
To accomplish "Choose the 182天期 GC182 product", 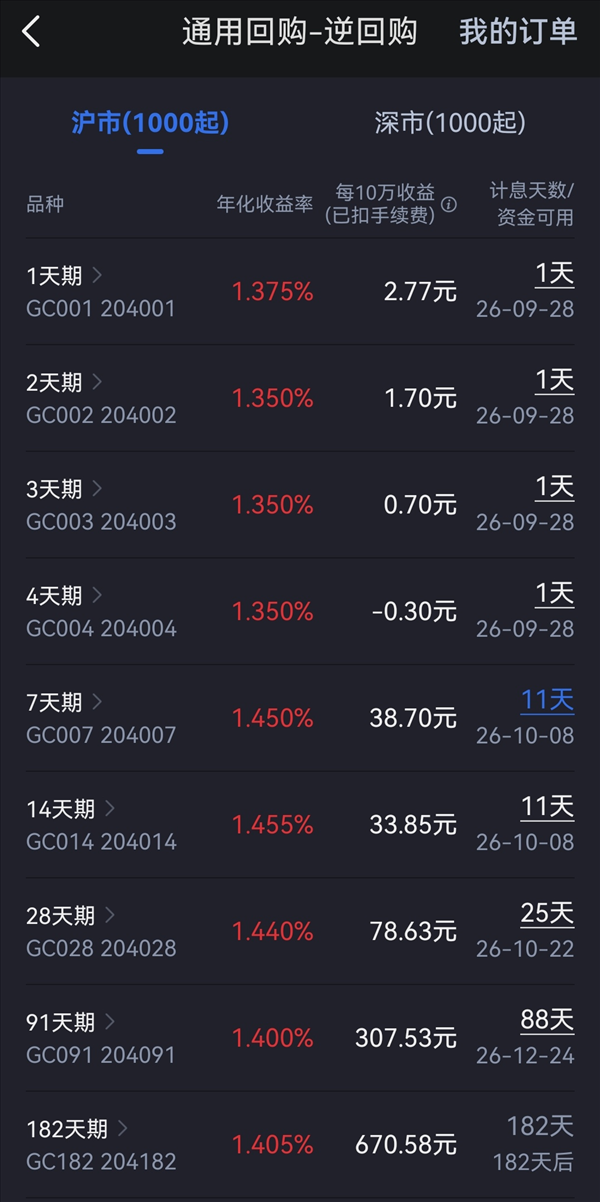I will [x=300, y=1145].
